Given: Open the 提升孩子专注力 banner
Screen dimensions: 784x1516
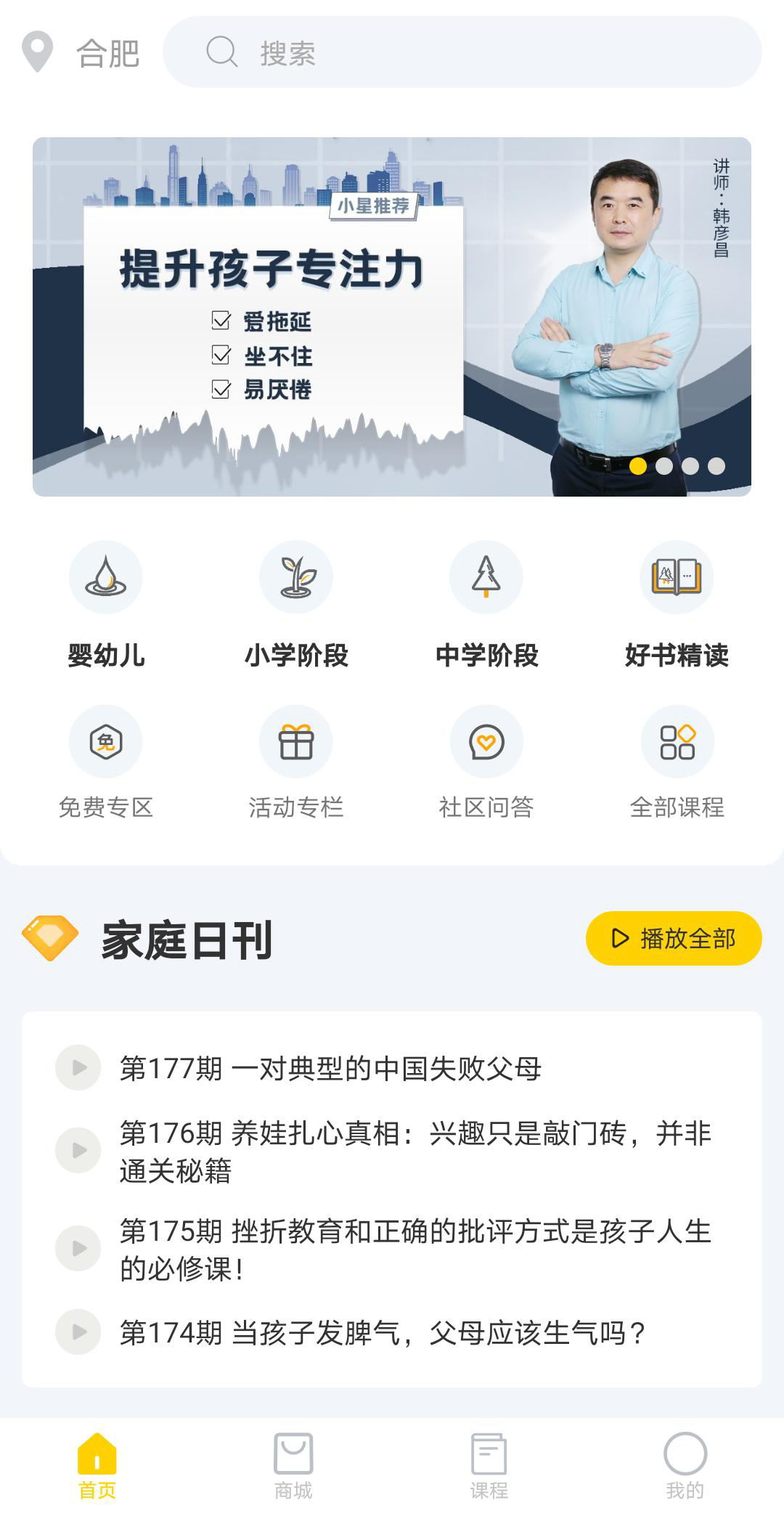Looking at the screenshot, I should tap(391, 317).
